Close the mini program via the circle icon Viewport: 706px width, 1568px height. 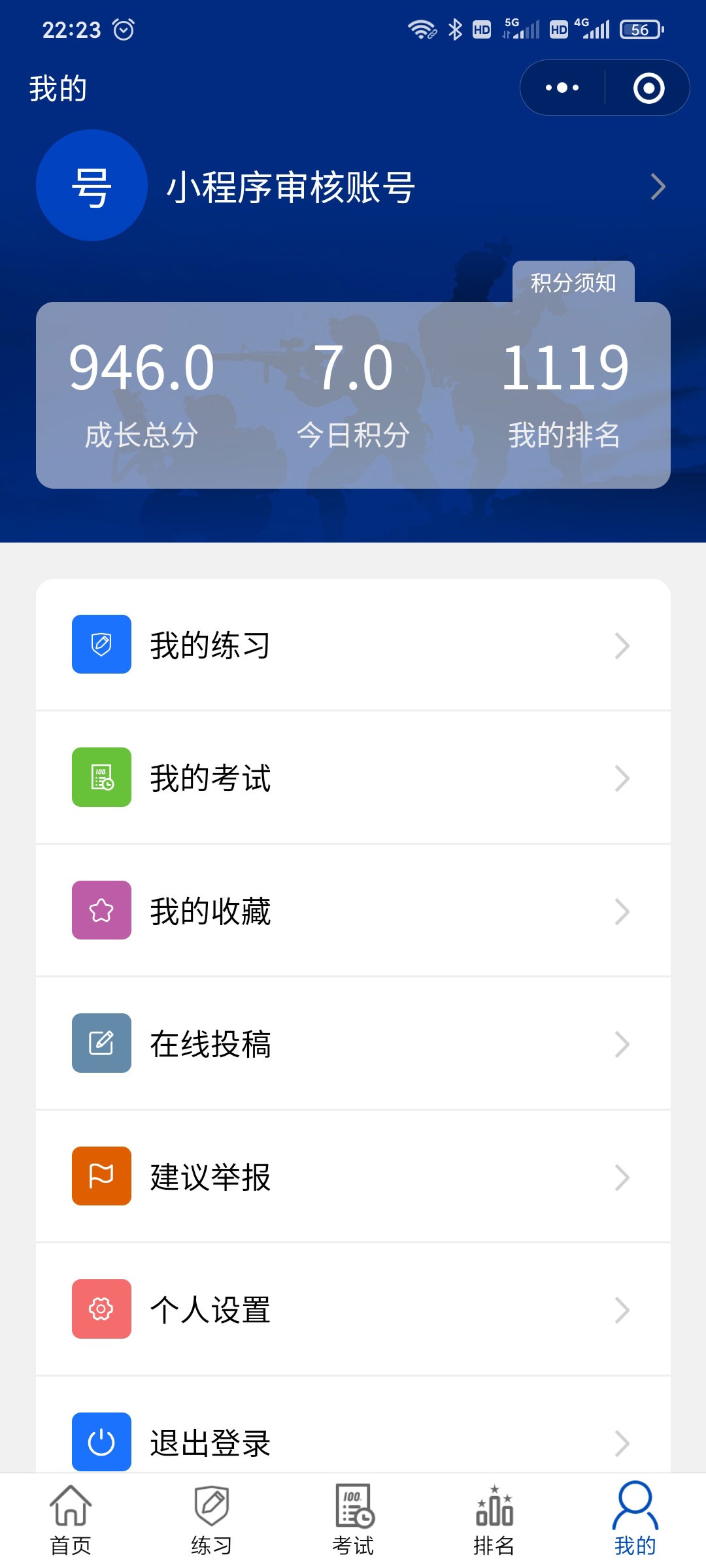648,88
